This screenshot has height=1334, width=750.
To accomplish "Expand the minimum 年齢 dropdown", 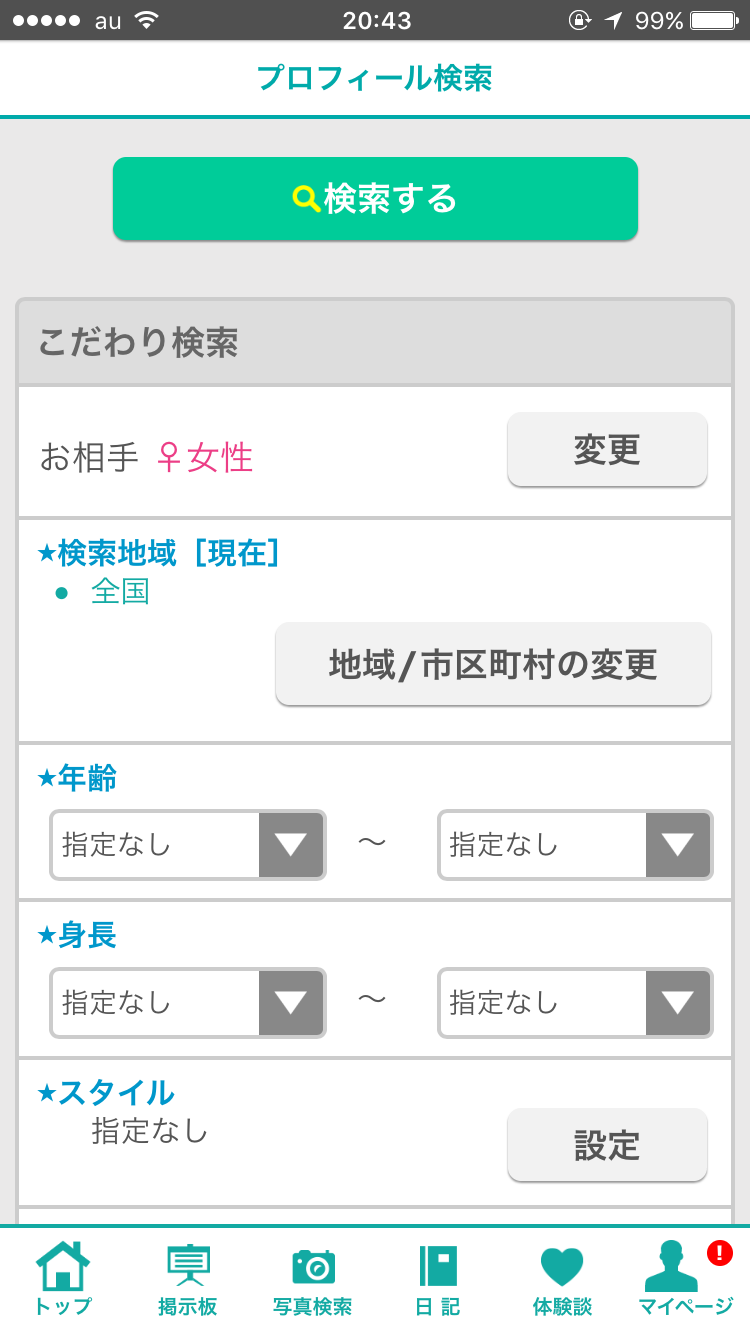I will point(188,845).
